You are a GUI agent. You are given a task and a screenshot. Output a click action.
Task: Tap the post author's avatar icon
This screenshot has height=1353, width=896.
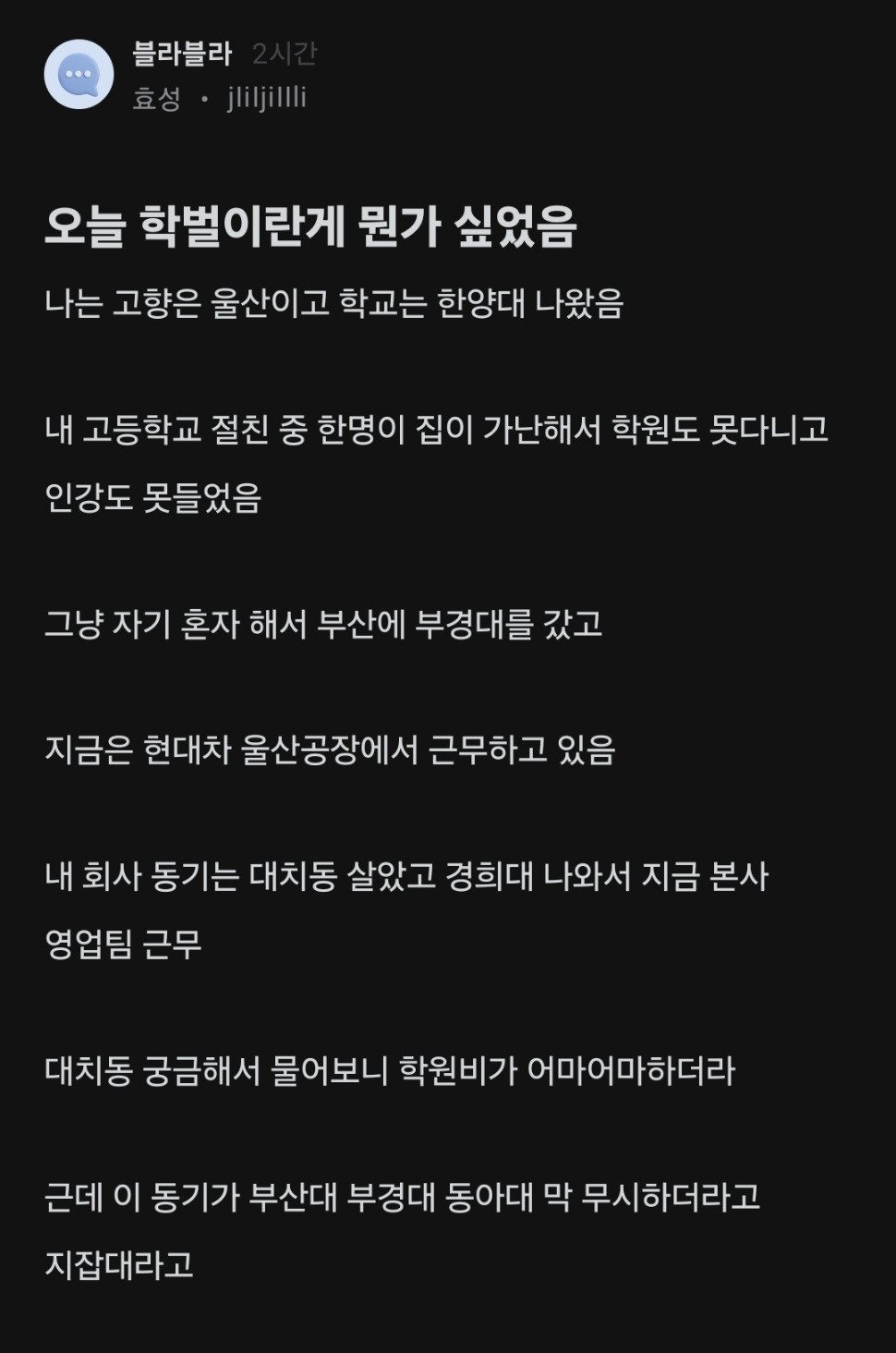(79, 75)
